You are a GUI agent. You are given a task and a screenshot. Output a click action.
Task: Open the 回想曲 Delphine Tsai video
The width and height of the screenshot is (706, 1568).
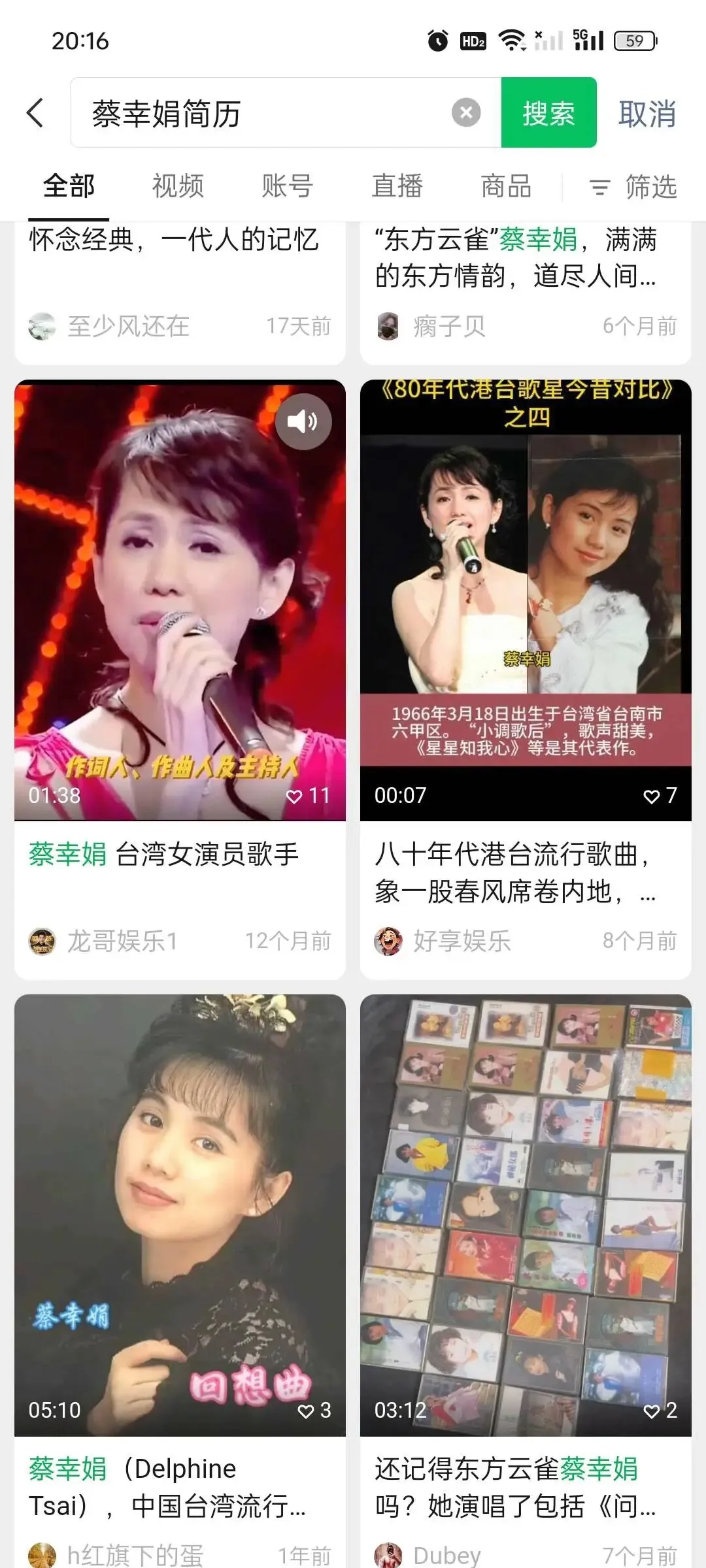[x=180, y=1215]
